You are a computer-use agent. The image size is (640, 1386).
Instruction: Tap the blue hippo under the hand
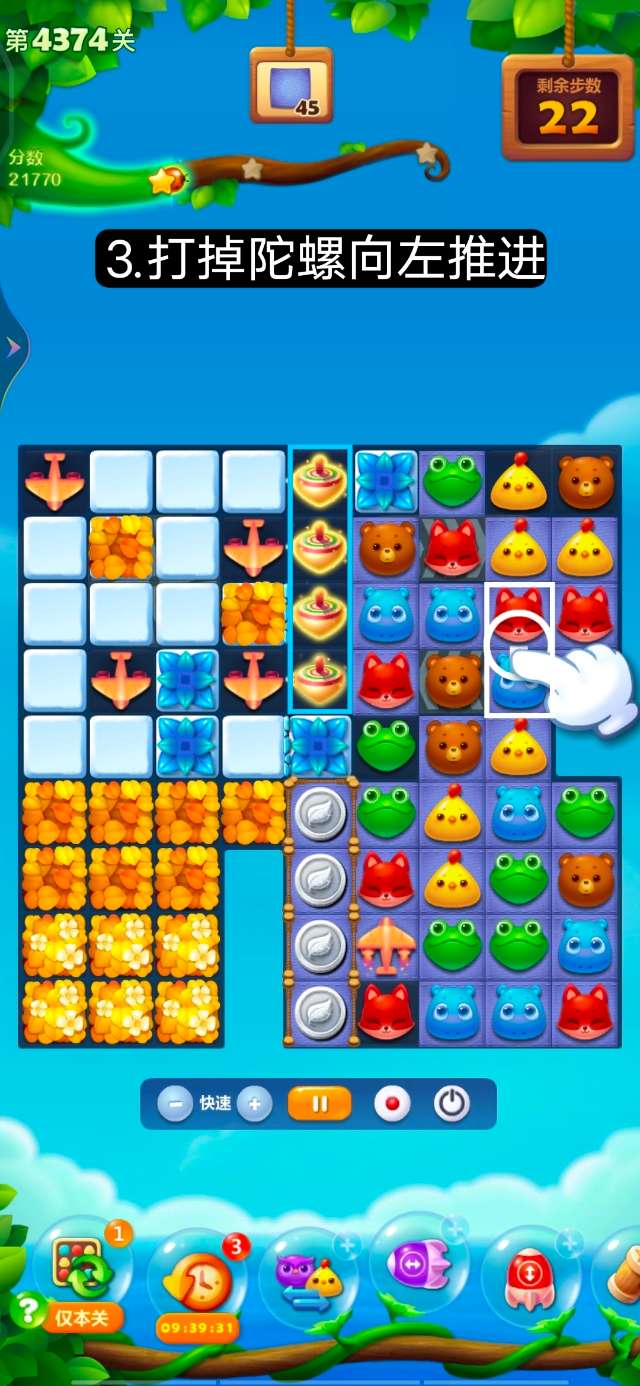[x=519, y=682]
